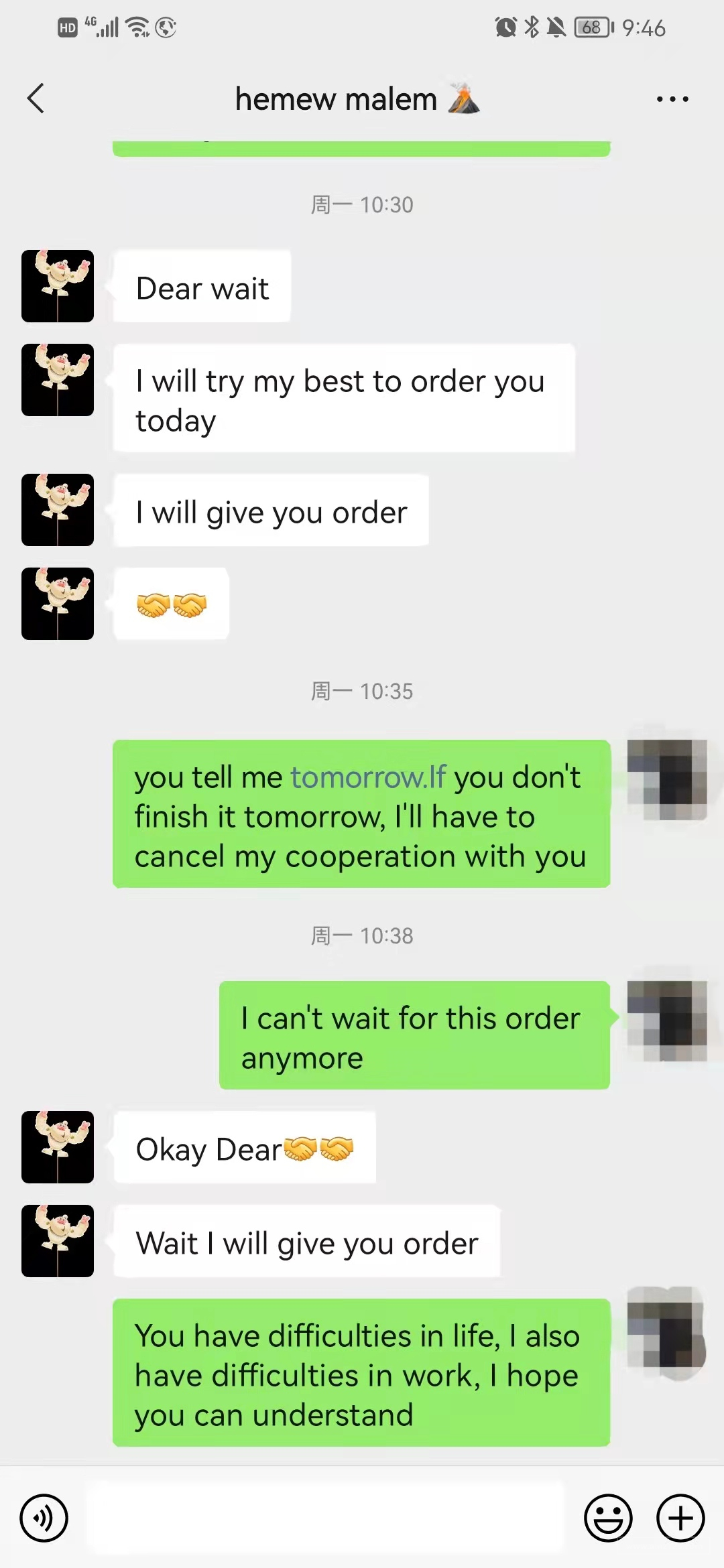Tap the blue 'tomorrow.If' link
The height and width of the screenshot is (1568, 724).
368,777
